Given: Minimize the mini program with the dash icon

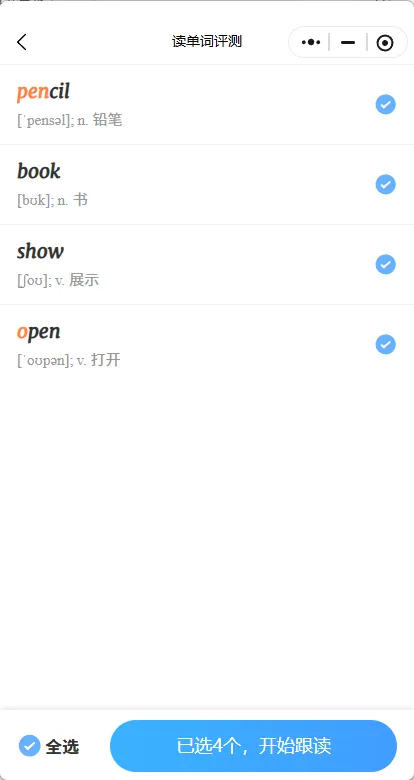Looking at the screenshot, I should (x=348, y=43).
